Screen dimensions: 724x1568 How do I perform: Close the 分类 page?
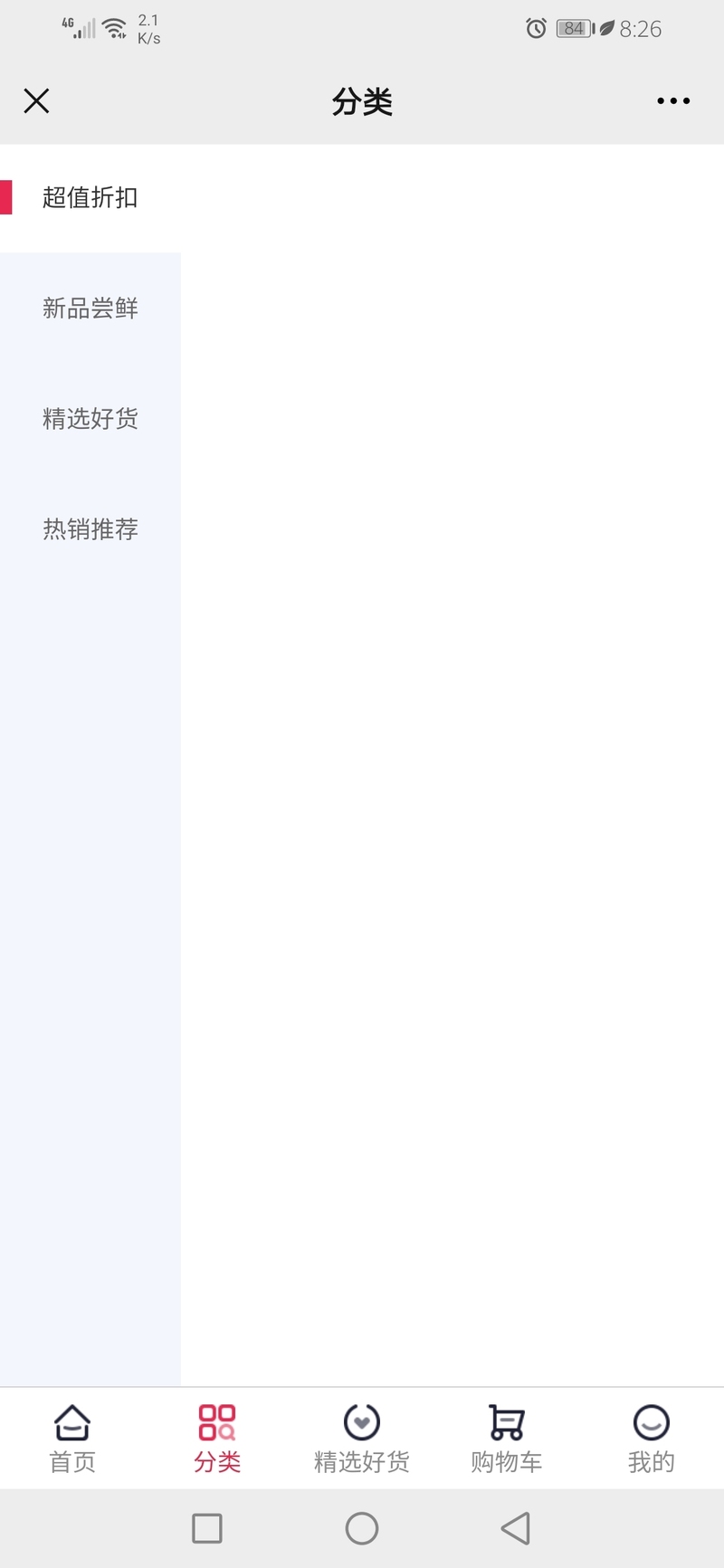click(x=36, y=101)
